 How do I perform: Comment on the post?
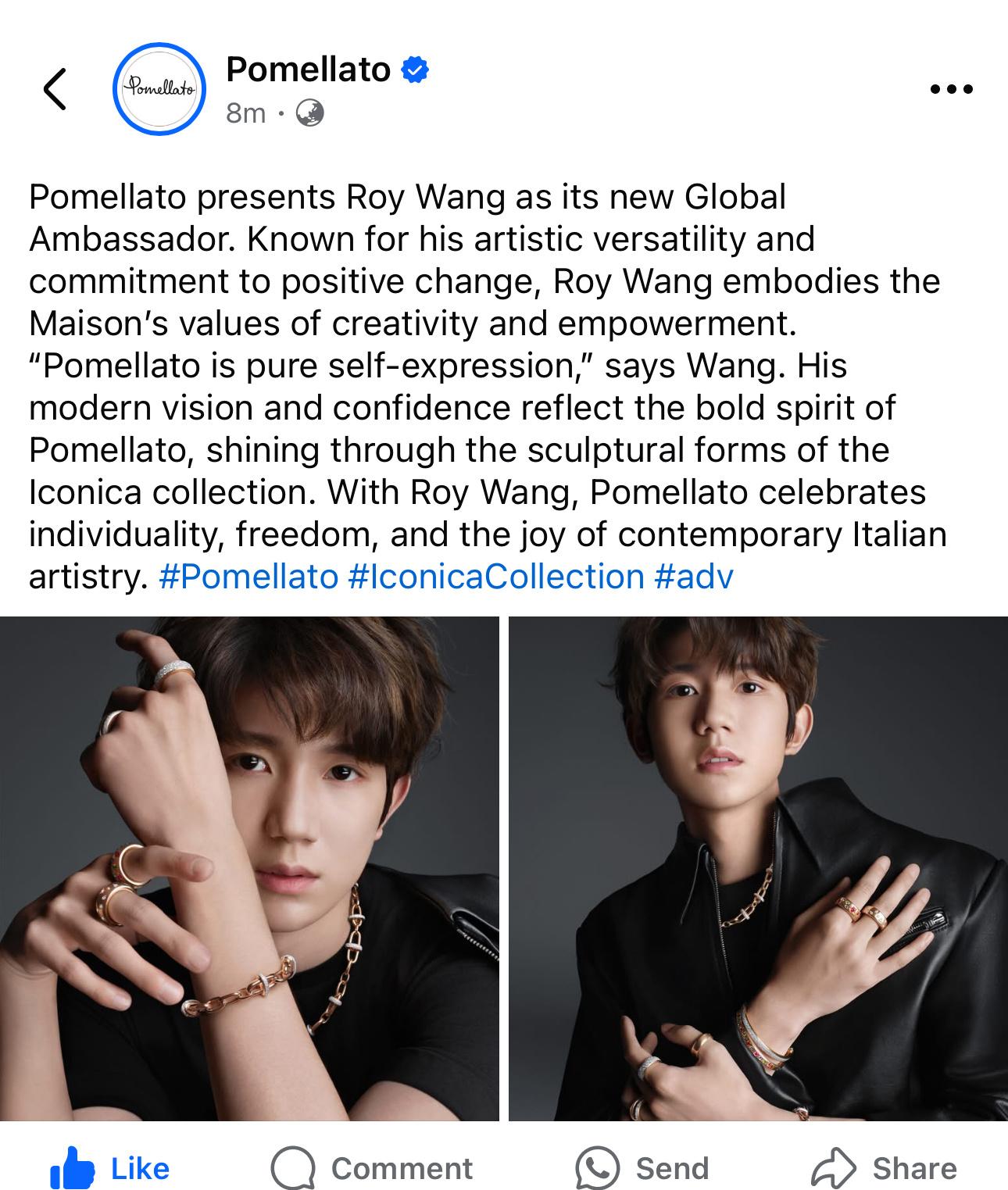coord(372,1168)
